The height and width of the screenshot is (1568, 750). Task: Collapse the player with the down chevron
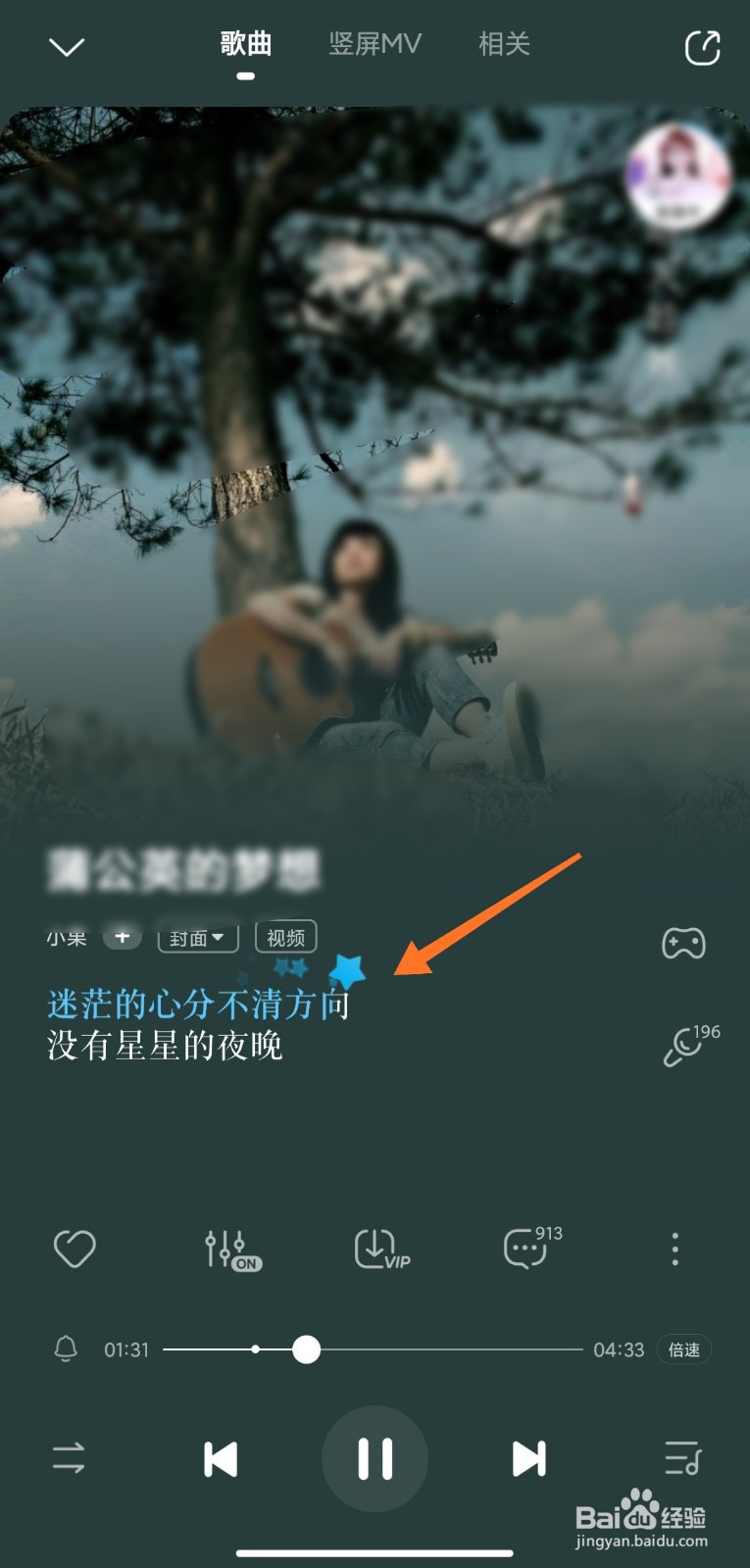66,47
